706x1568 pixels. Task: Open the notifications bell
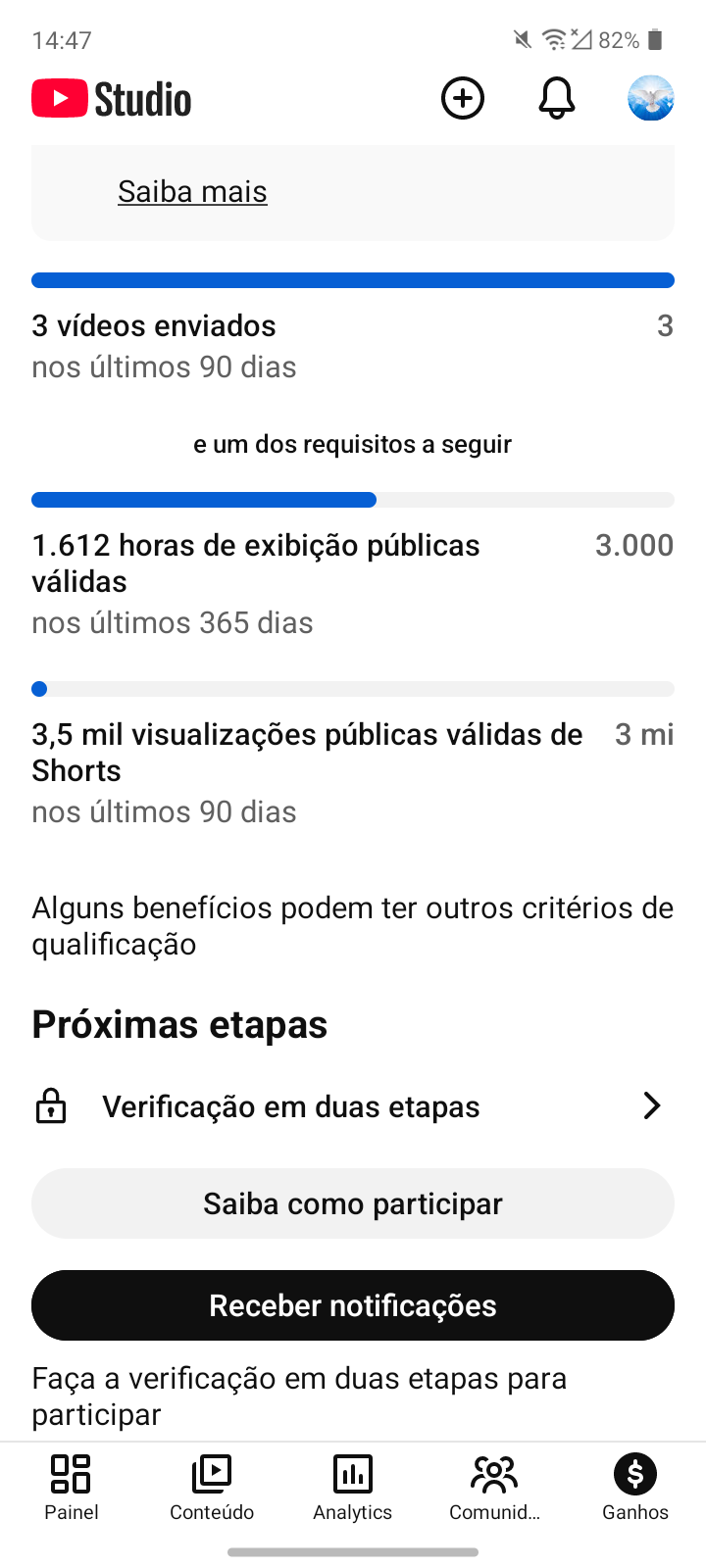[x=556, y=99]
